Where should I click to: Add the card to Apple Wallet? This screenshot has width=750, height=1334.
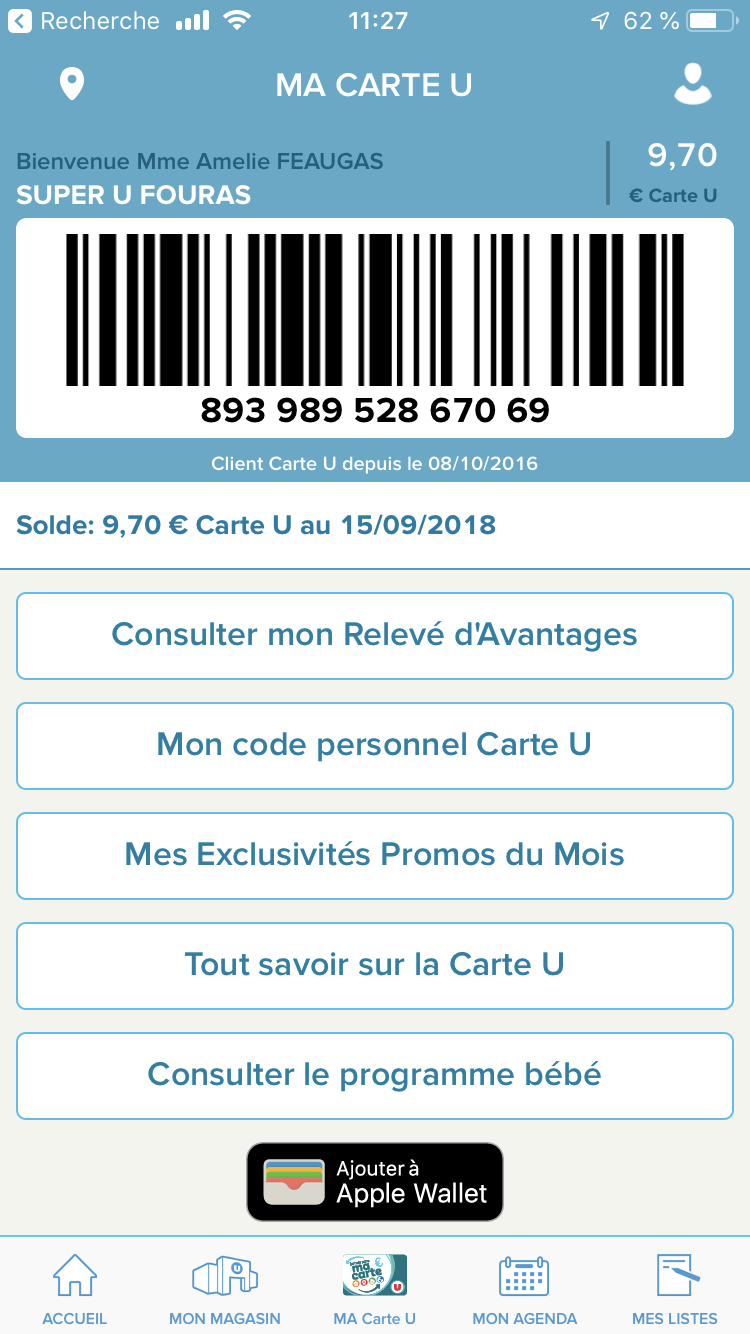(375, 1182)
